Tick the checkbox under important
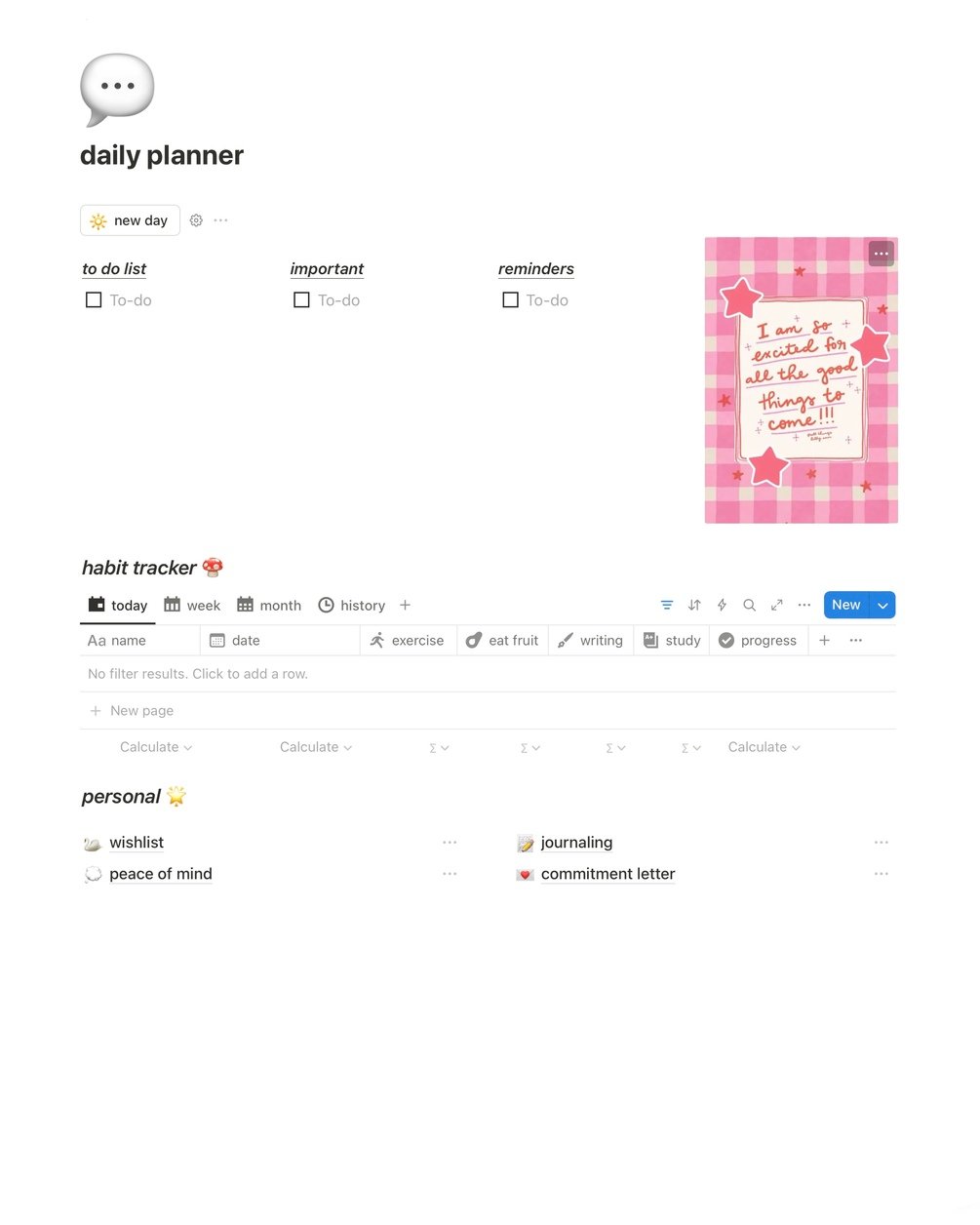 pos(301,300)
